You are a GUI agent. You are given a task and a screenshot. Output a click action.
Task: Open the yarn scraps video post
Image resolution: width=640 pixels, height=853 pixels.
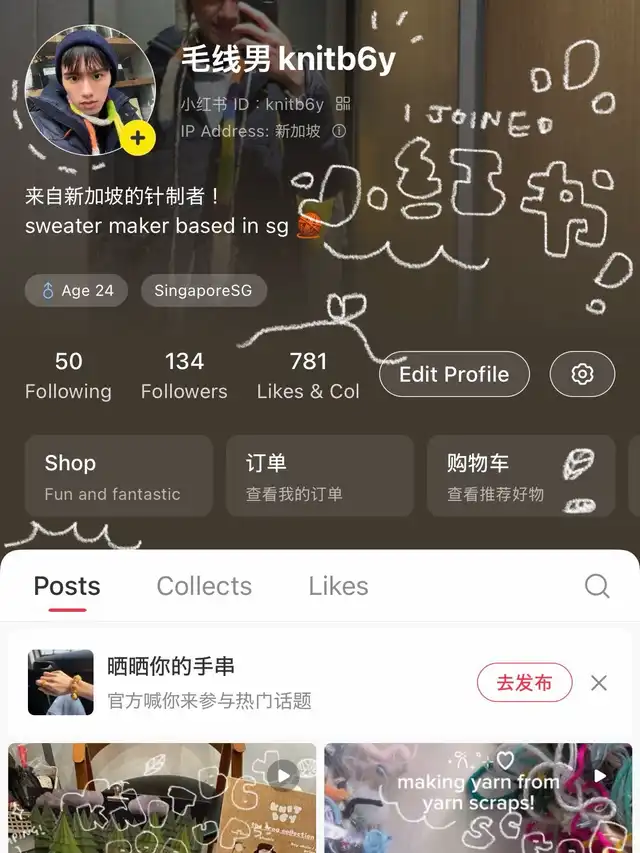[478, 797]
